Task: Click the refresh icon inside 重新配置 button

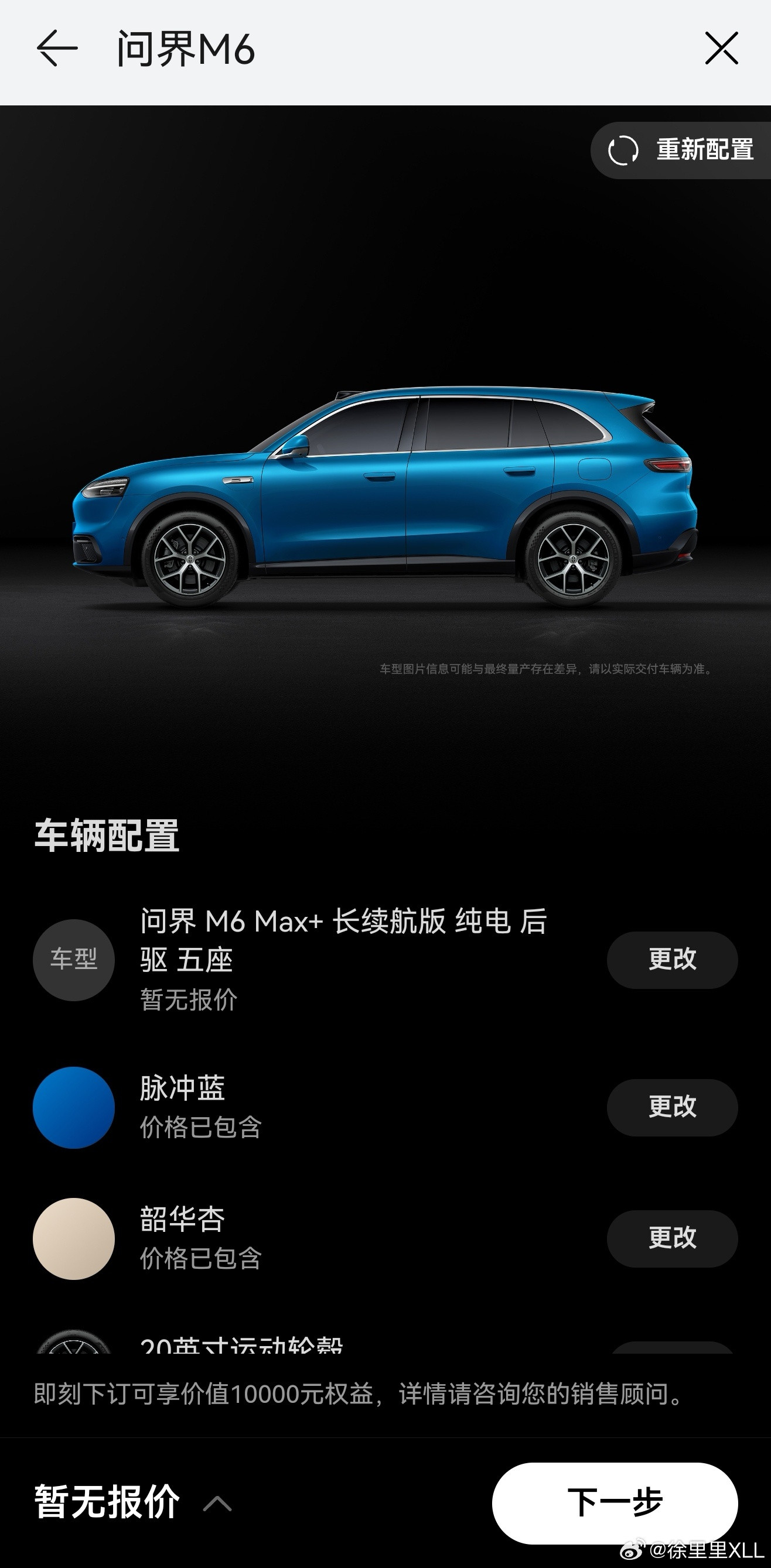Action: (x=622, y=150)
